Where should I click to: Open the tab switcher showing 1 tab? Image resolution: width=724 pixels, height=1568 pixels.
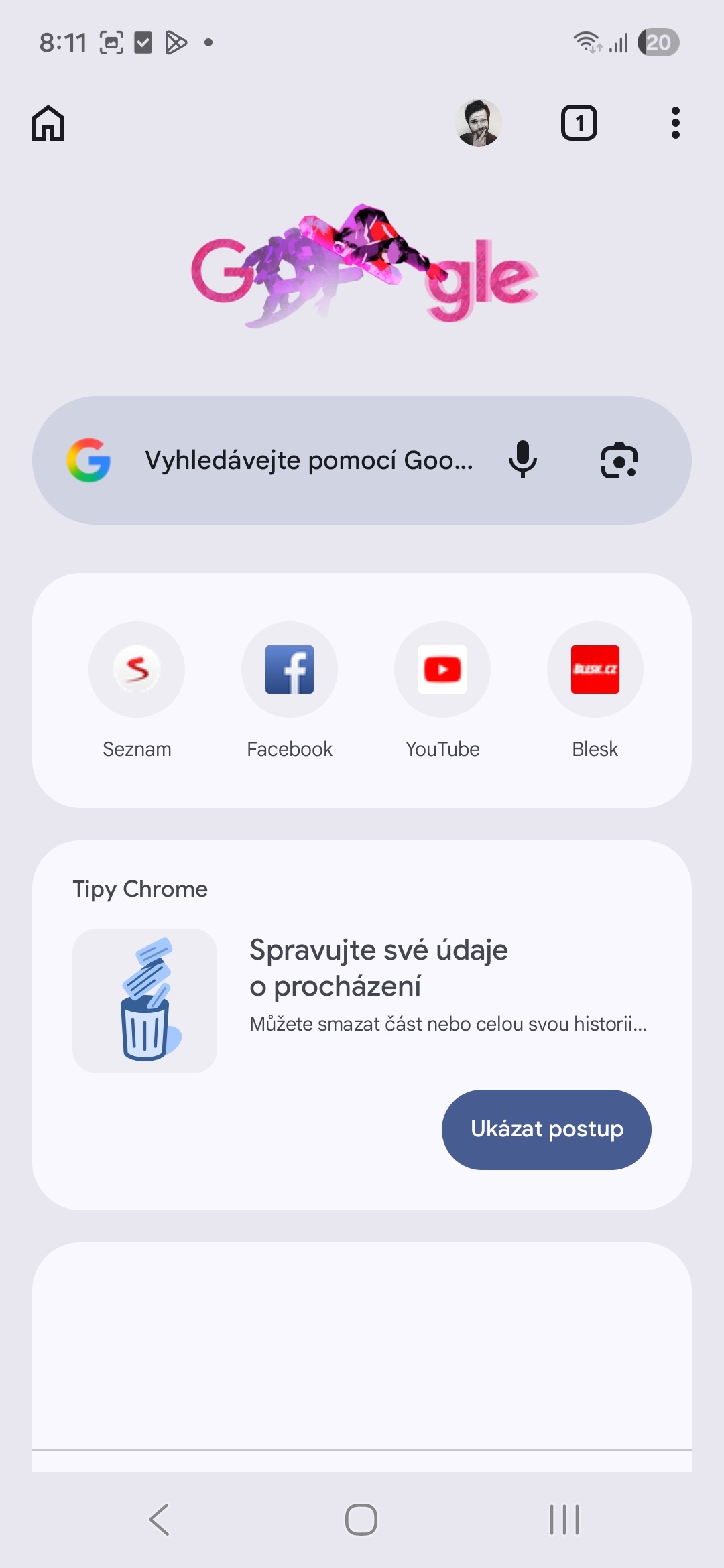(x=579, y=123)
